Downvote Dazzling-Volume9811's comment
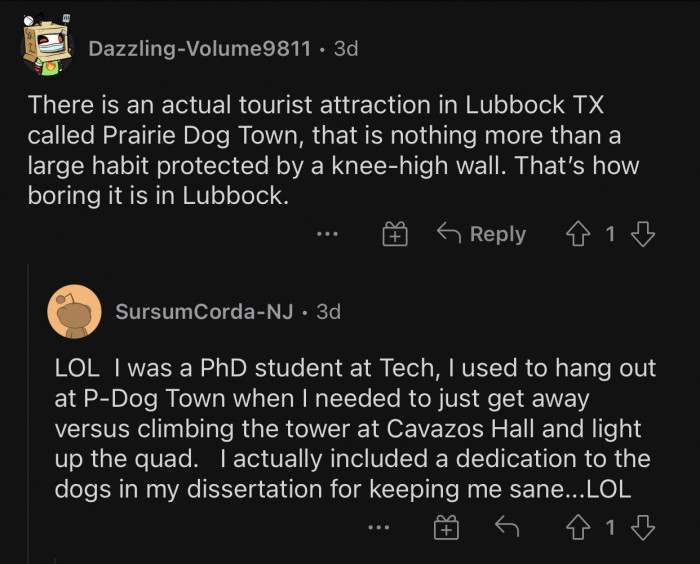This screenshot has height=564, width=700. click(643, 235)
